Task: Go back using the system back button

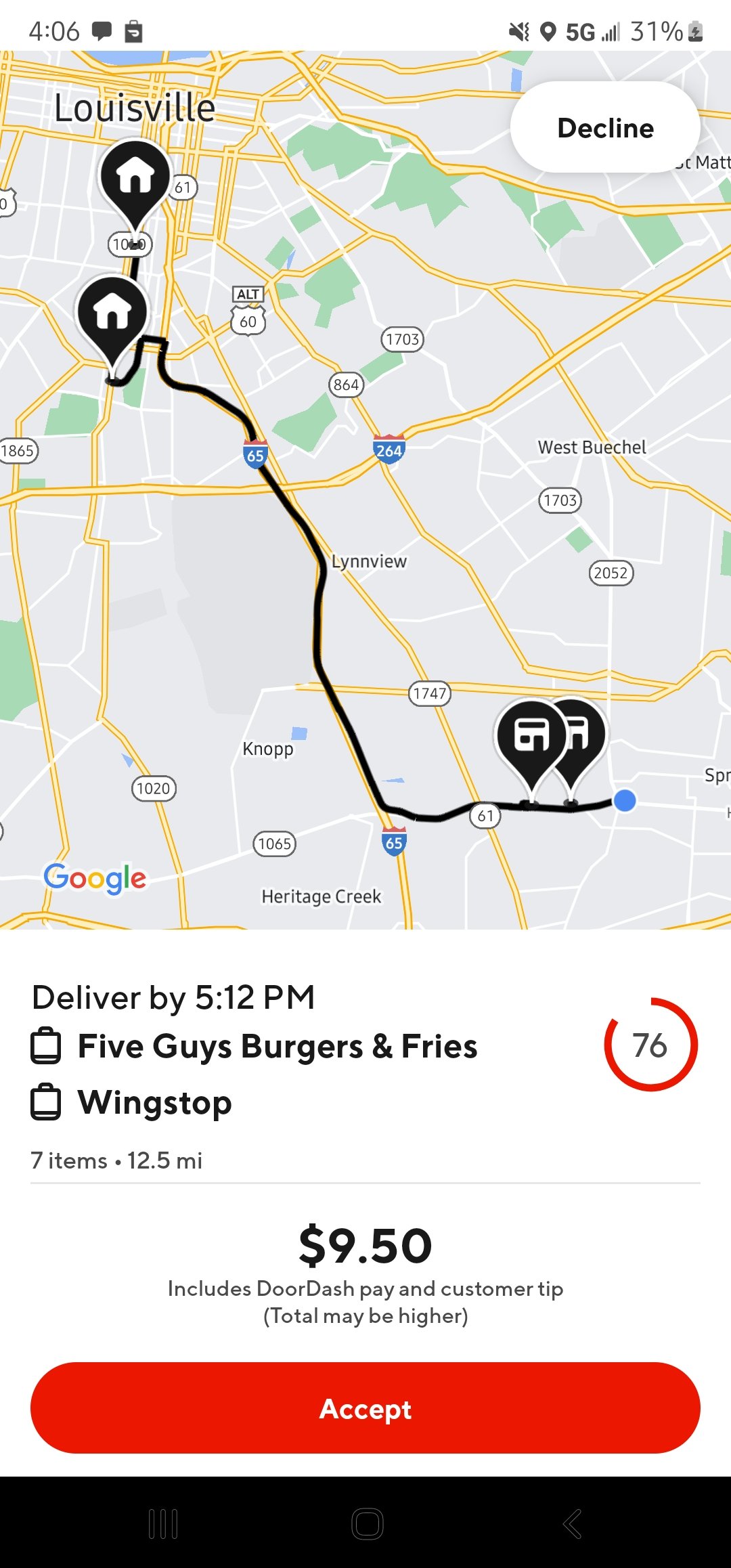Action: pyautogui.click(x=572, y=1523)
